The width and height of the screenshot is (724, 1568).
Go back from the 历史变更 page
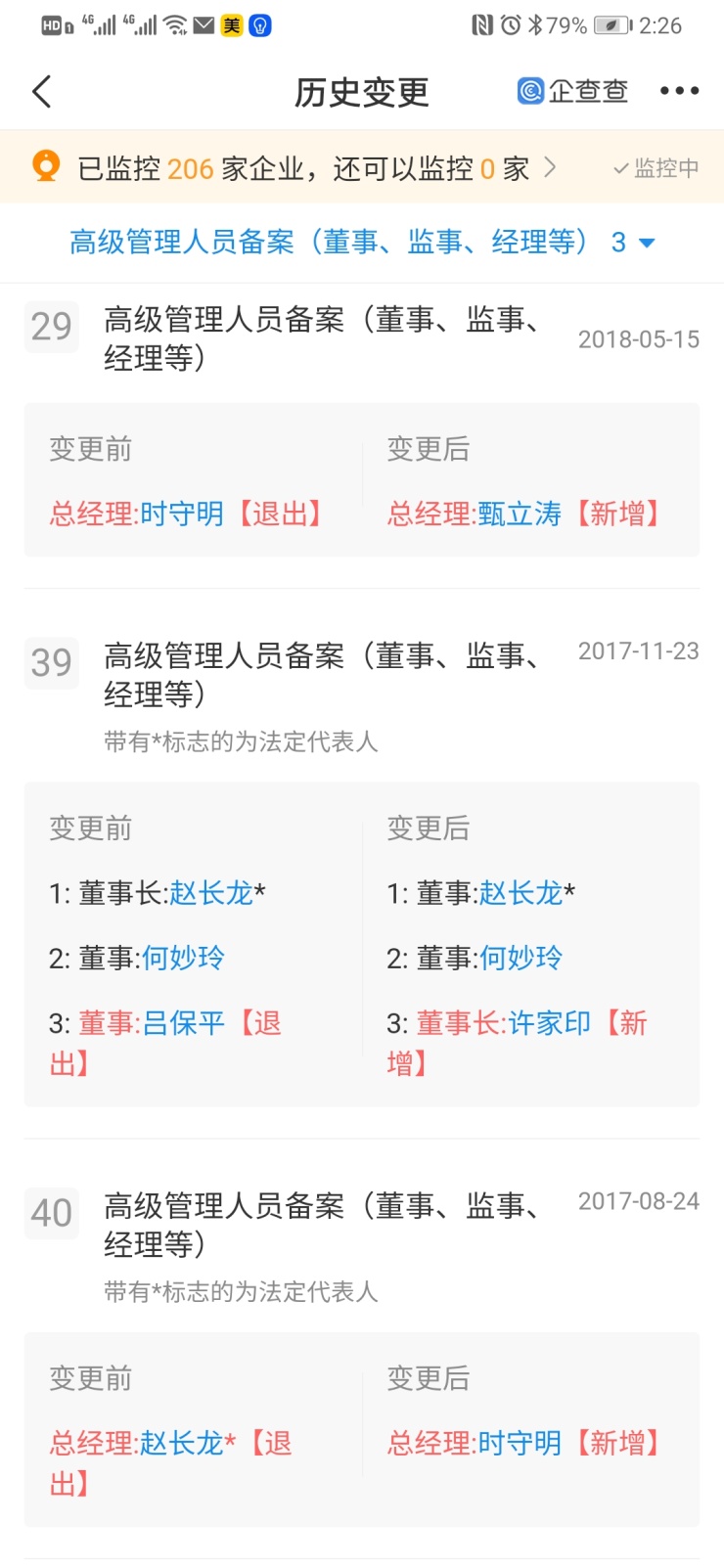(x=41, y=92)
